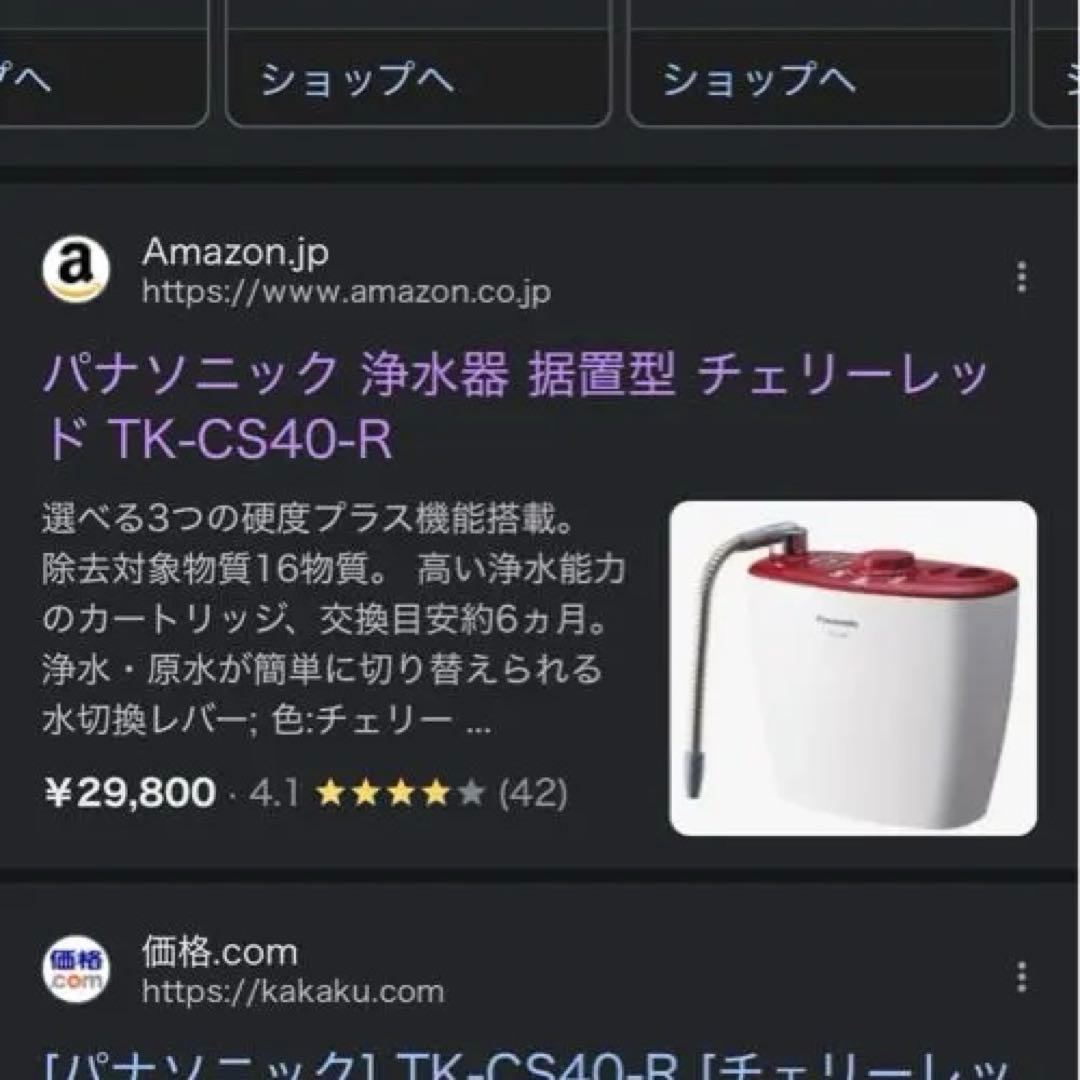Image resolution: width=1080 pixels, height=1080 pixels.
Task: Open the more options menu beside 価格.com
Action: click(1021, 976)
